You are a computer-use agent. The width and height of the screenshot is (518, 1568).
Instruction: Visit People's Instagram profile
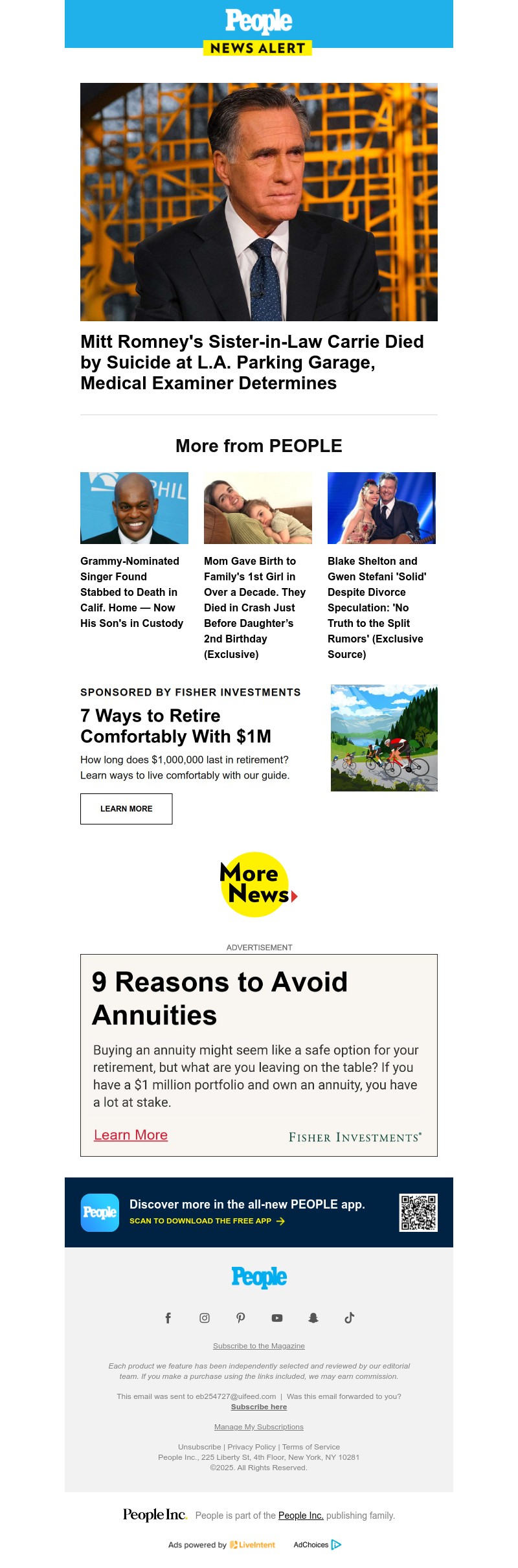tap(205, 1318)
